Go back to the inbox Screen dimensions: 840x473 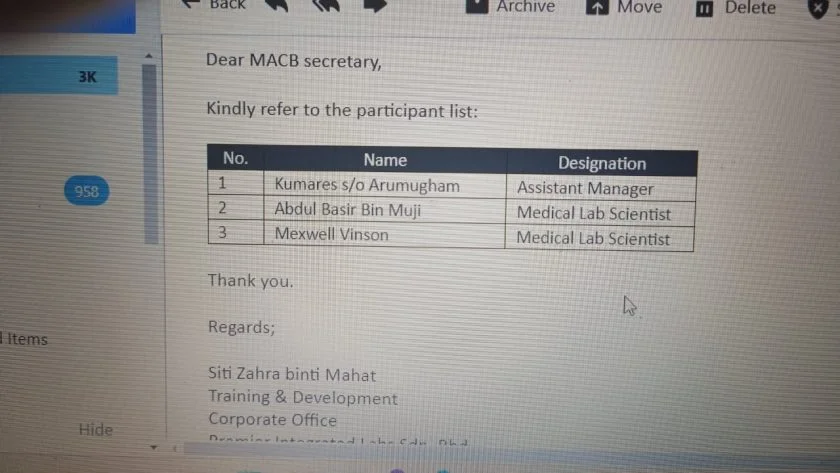(215, 5)
